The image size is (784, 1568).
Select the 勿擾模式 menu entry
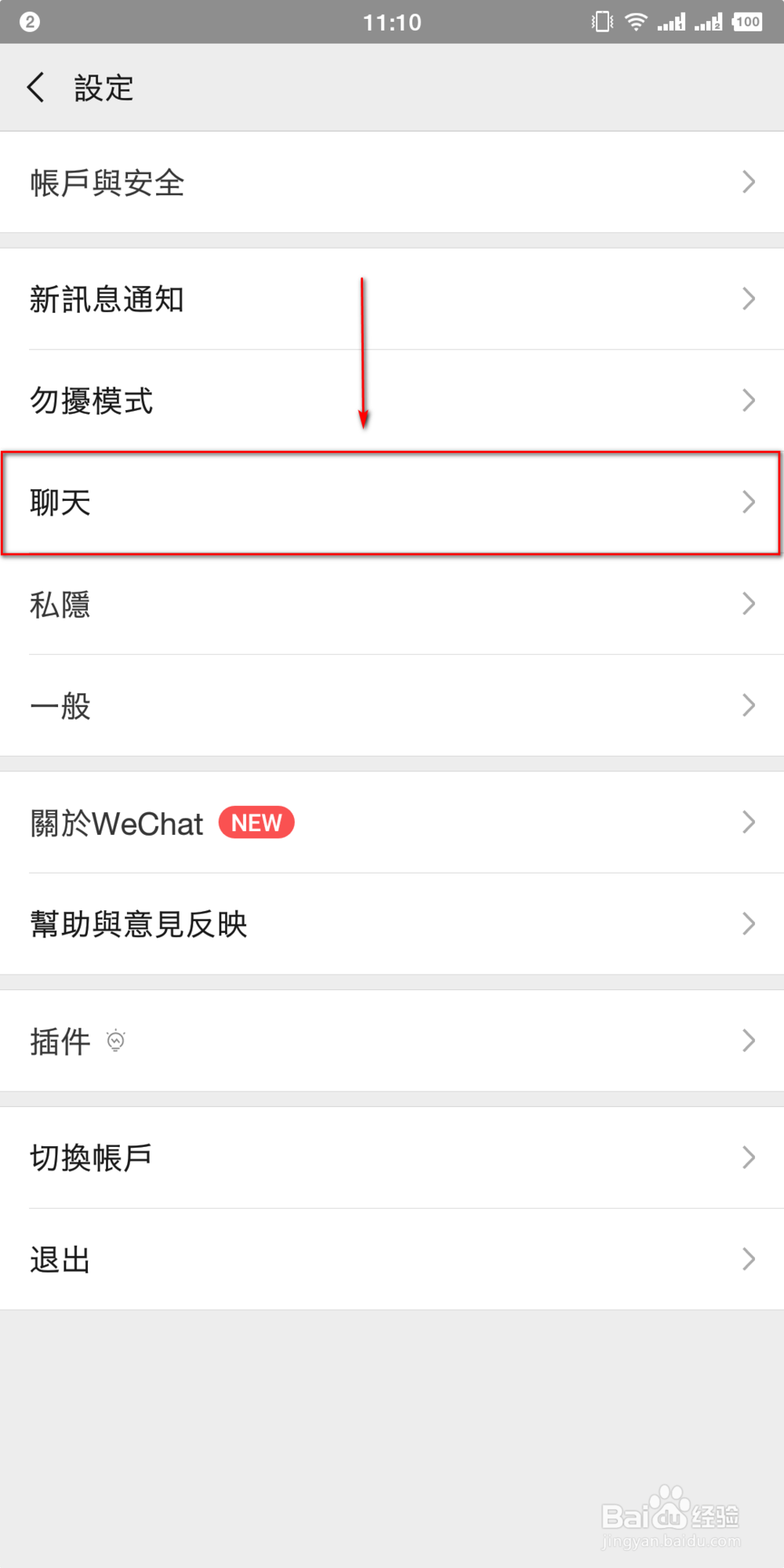pos(392,401)
